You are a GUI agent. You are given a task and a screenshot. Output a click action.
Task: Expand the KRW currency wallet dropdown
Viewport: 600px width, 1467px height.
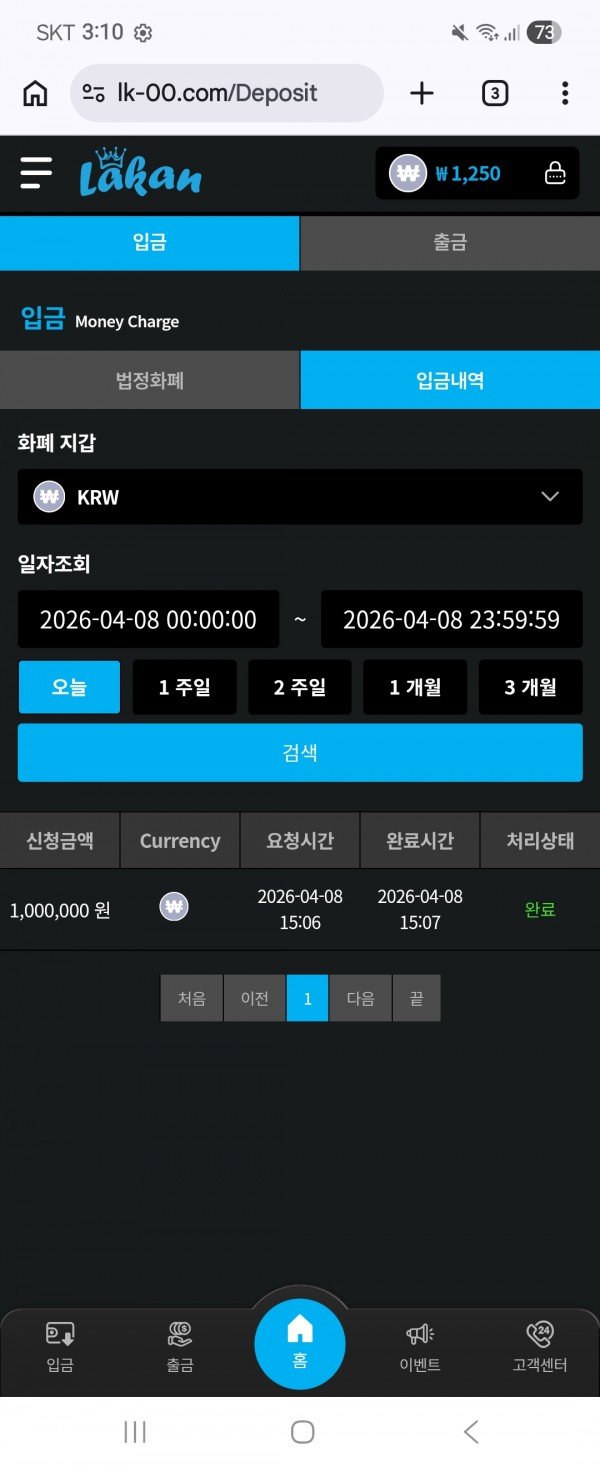click(x=300, y=497)
